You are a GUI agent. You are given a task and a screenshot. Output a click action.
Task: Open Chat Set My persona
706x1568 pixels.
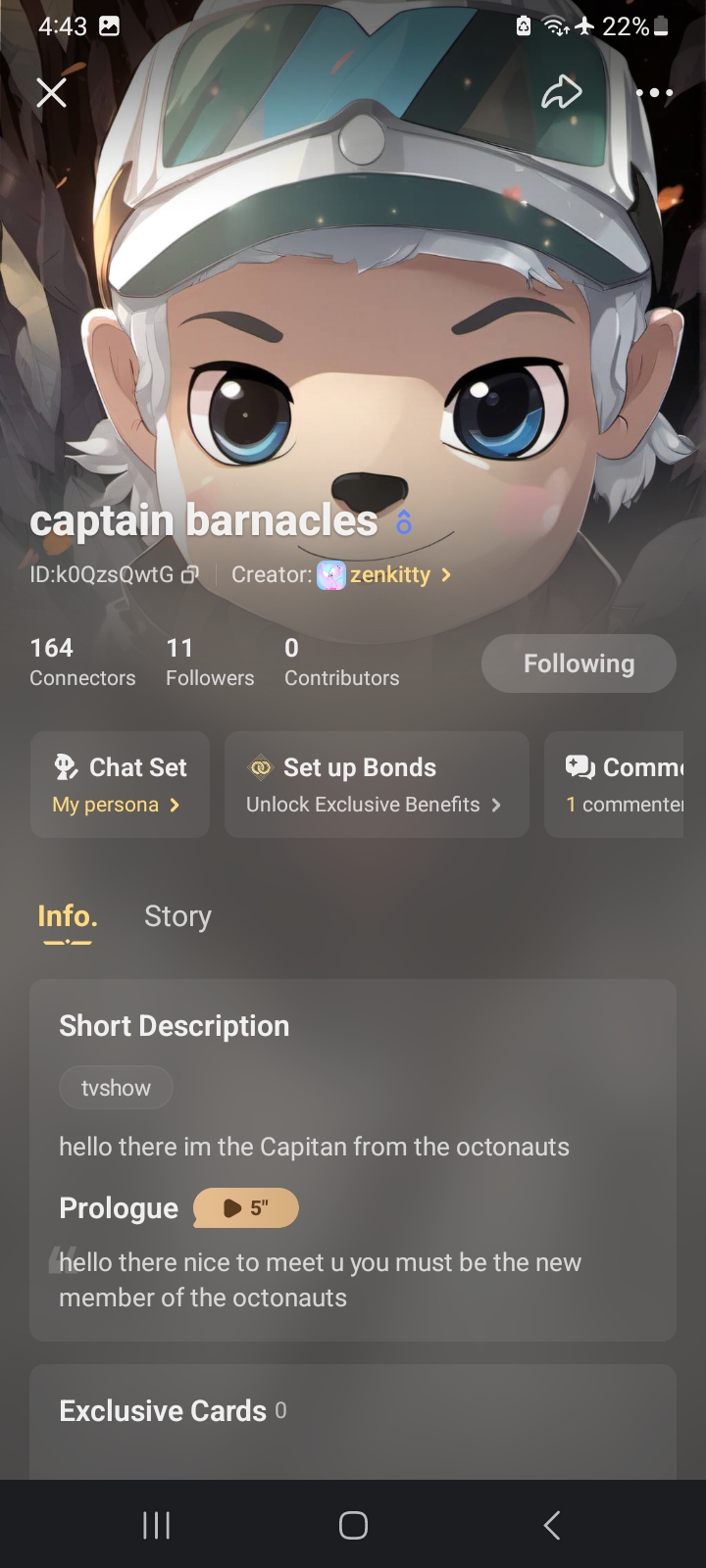[x=120, y=784]
